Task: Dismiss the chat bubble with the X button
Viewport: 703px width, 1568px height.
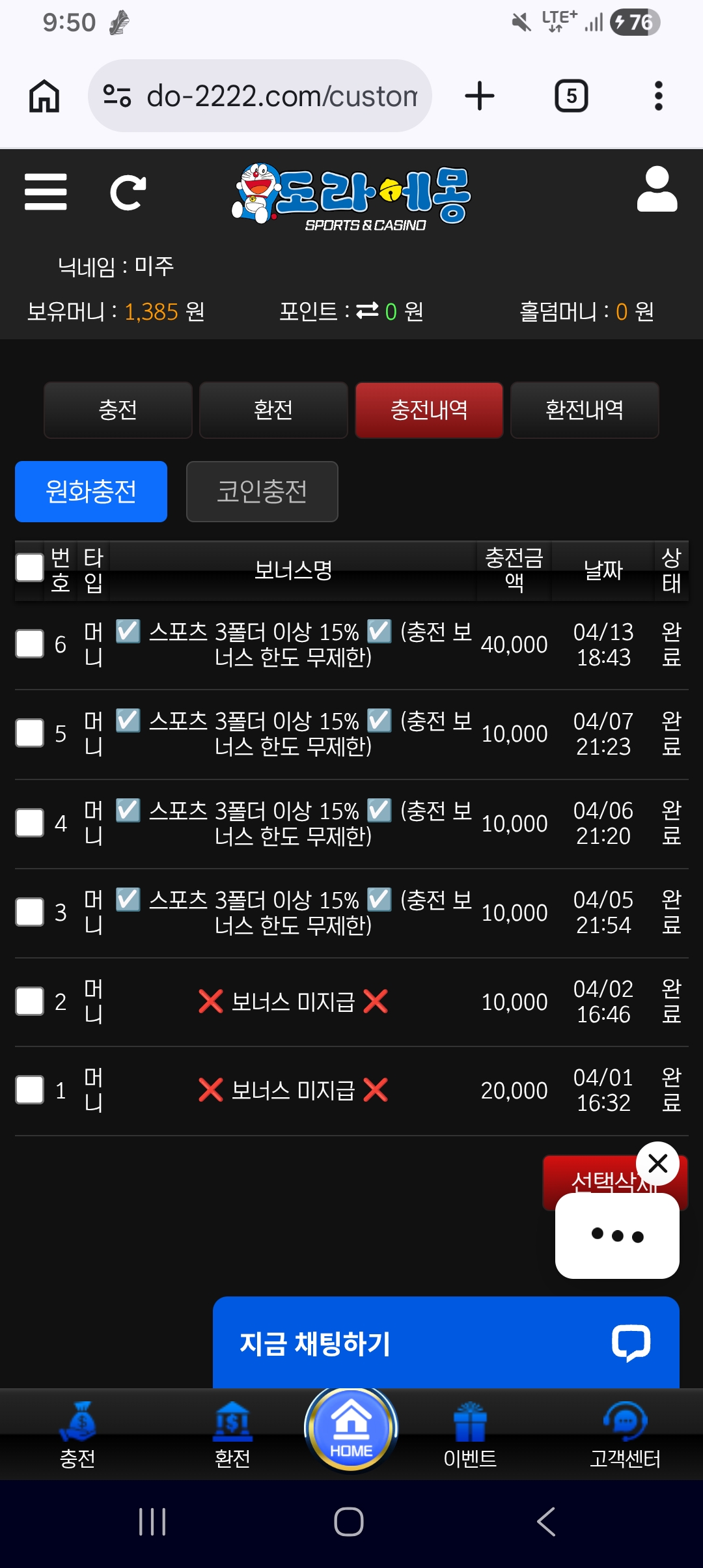Action: tap(658, 1163)
